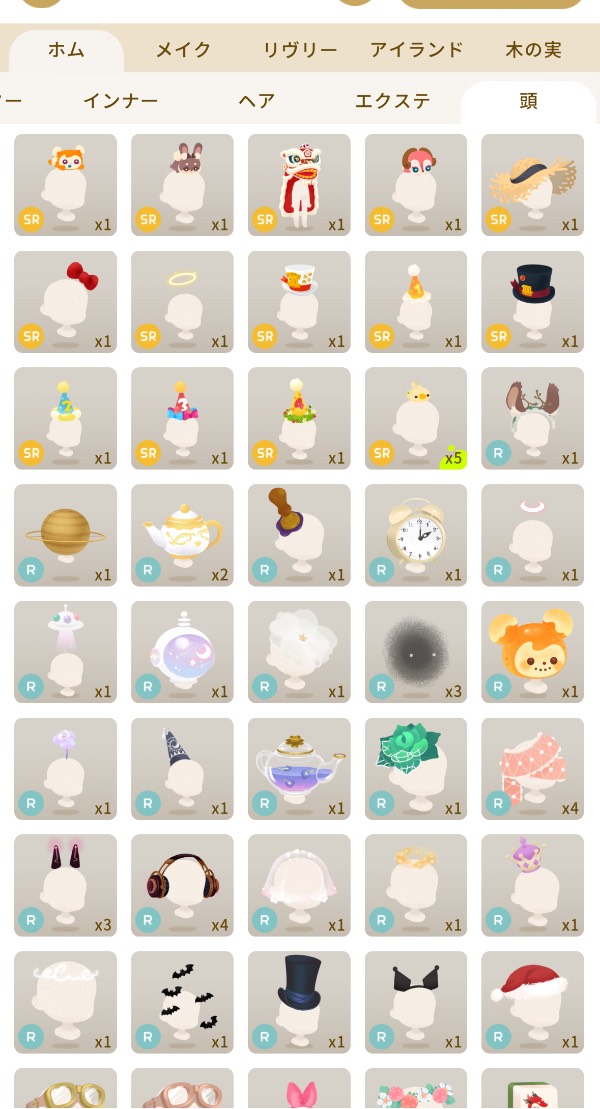The width and height of the screenshot is (600, 1109).
Task: Pick the orange bear head item
Action: (x=532, y=652)
